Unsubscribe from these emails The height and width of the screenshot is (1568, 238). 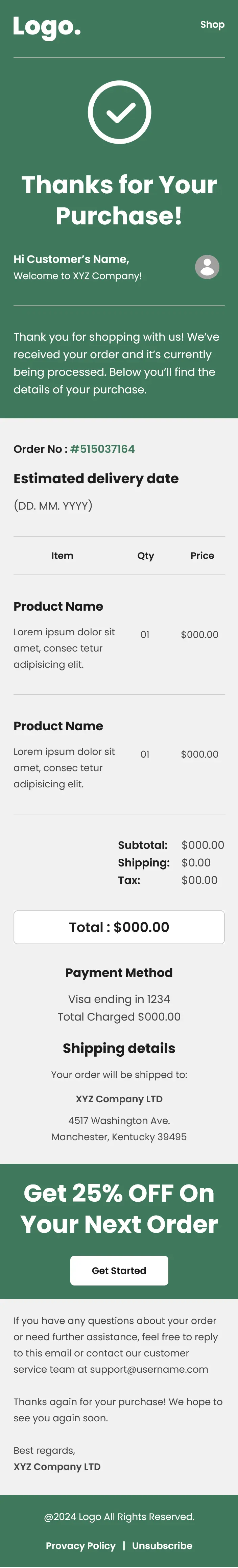click(162, 1545)
